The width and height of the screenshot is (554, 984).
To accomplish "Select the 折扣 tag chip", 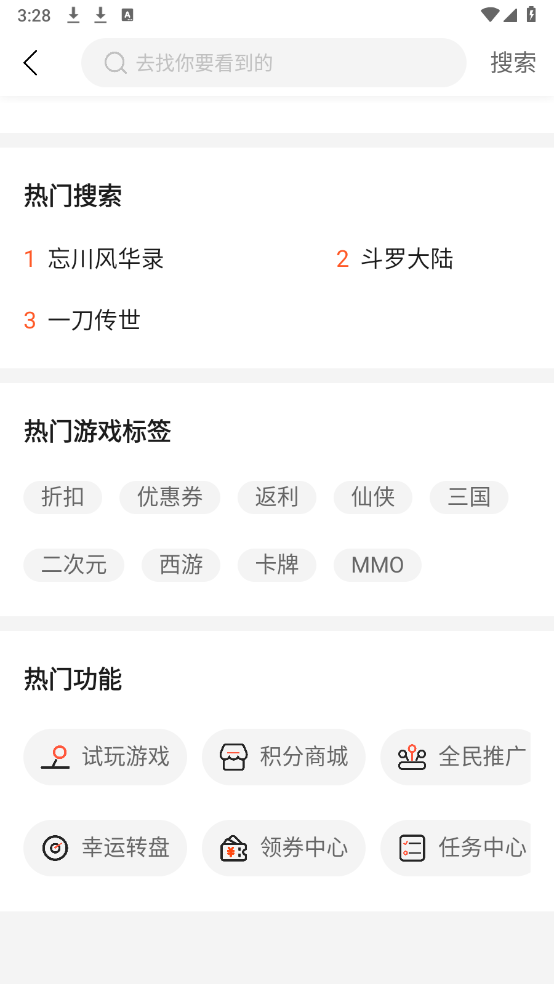I will [x=63, y=498].
